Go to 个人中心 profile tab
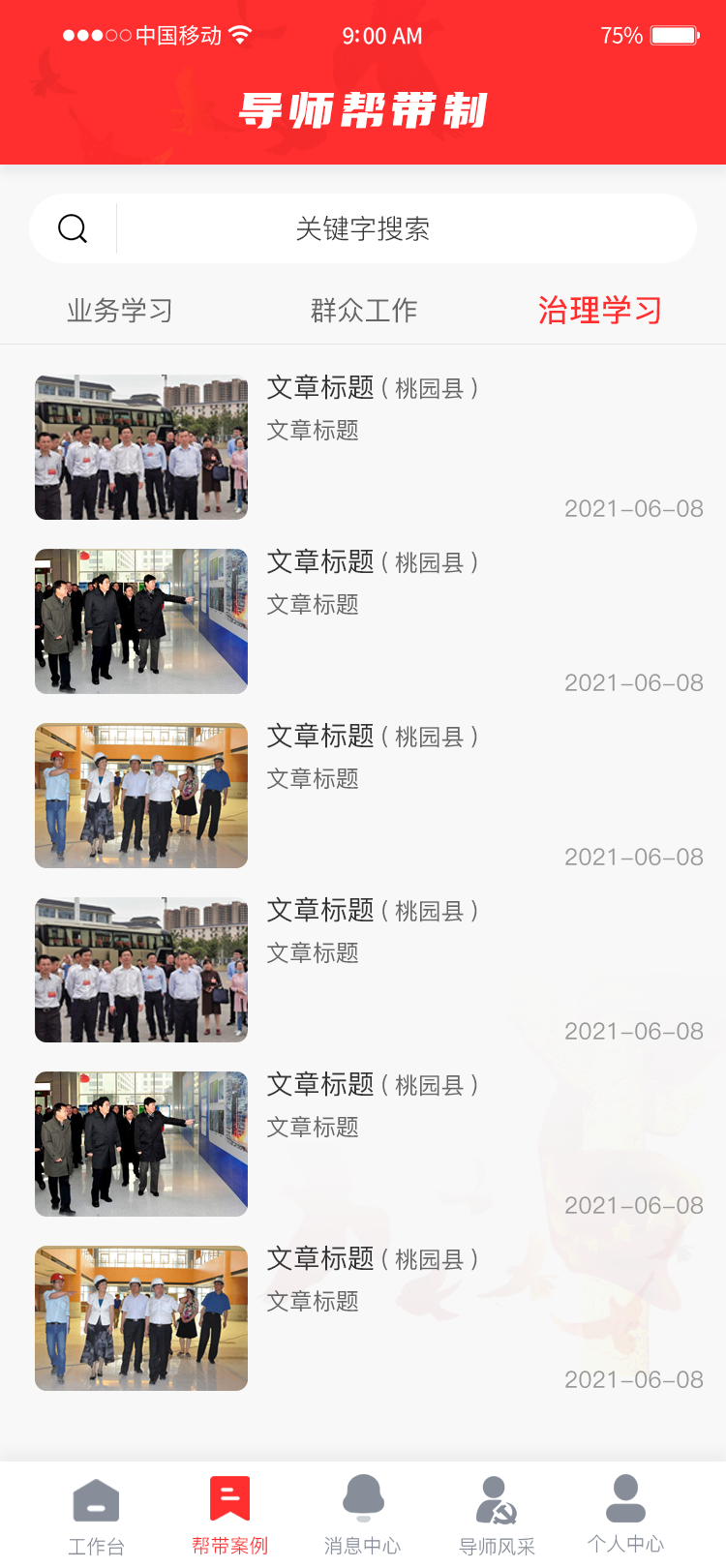Image resolution: width=726 pixels, height=1568 pixels. coord(625,1515)
